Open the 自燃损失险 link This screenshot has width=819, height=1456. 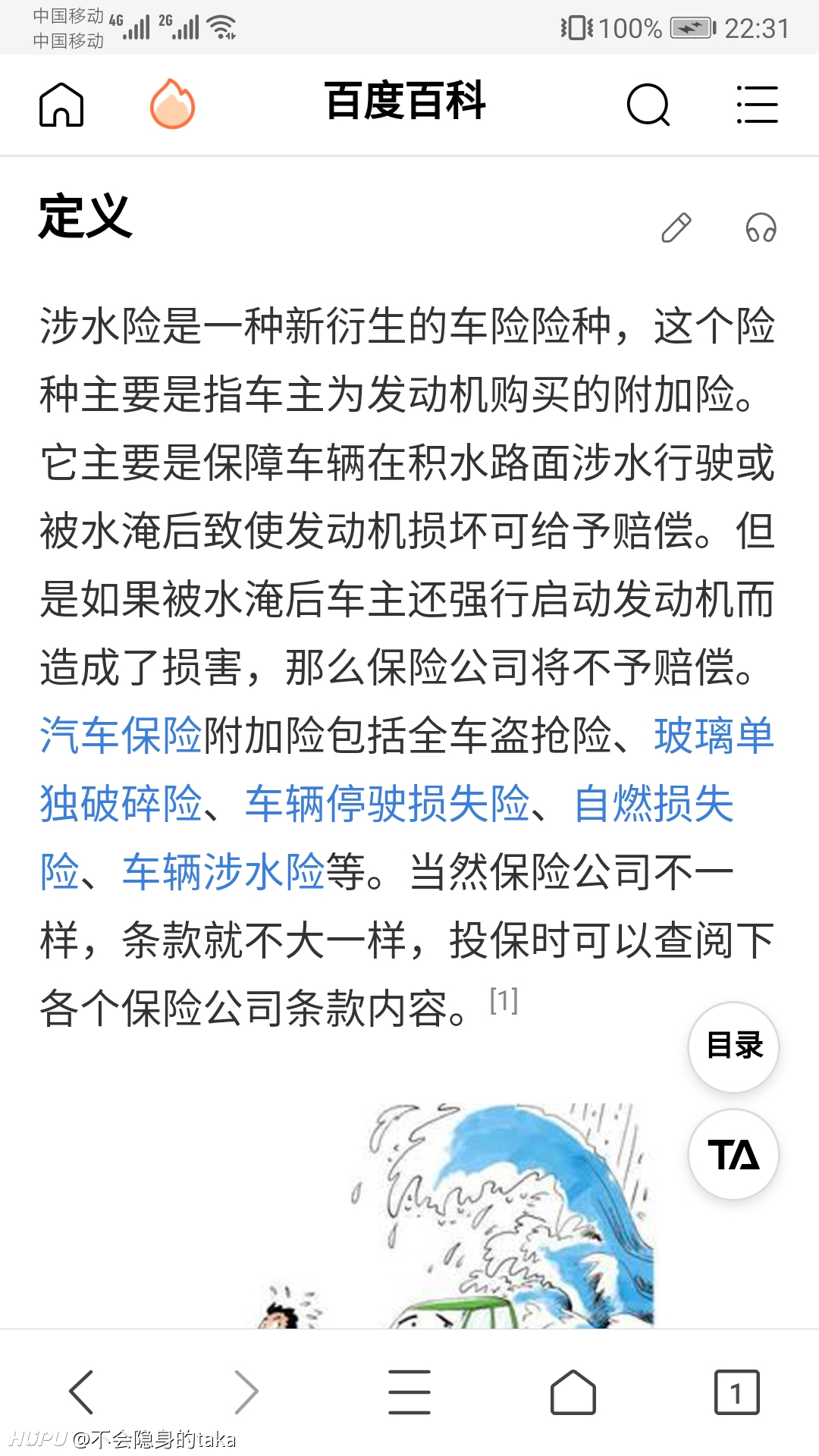654,804
